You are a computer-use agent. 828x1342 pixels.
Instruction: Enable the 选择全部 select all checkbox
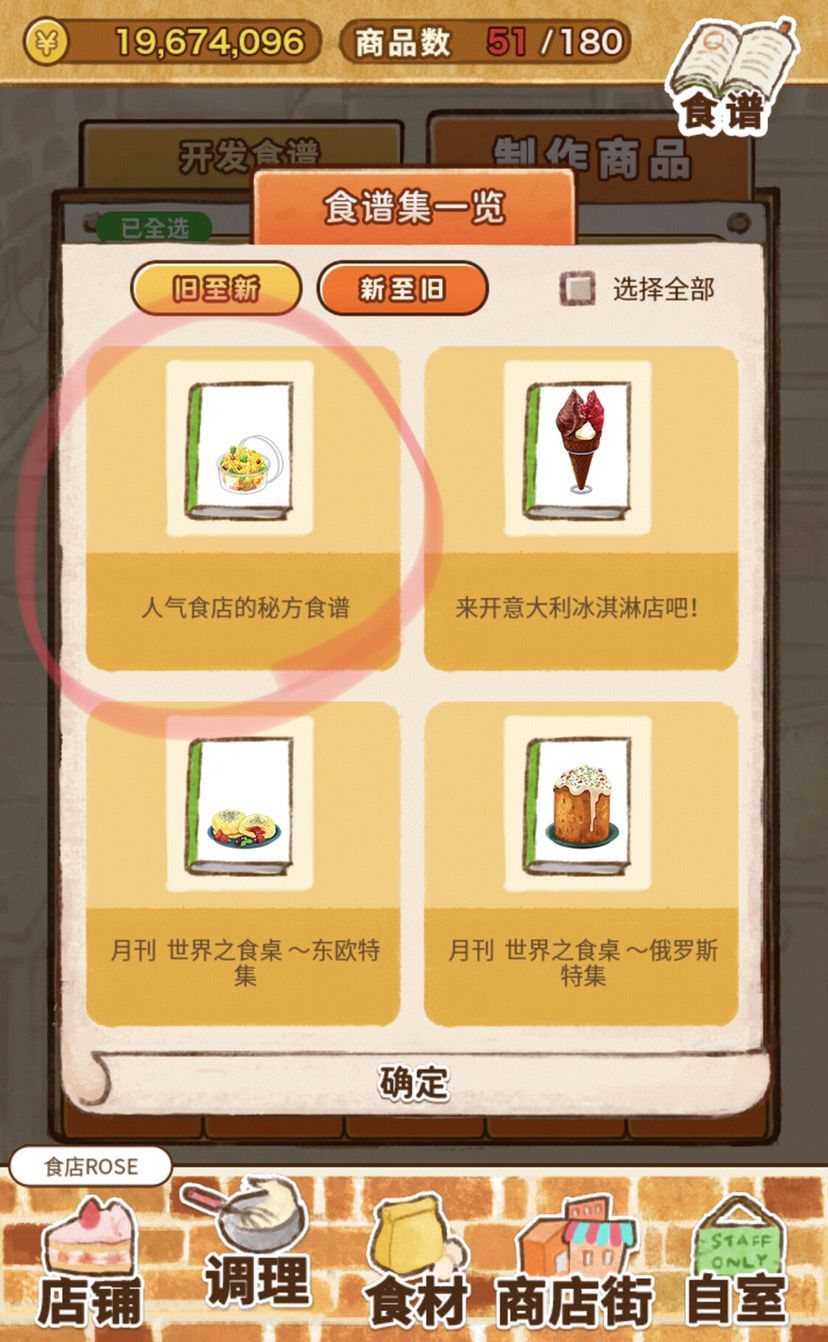click(575, 287)
